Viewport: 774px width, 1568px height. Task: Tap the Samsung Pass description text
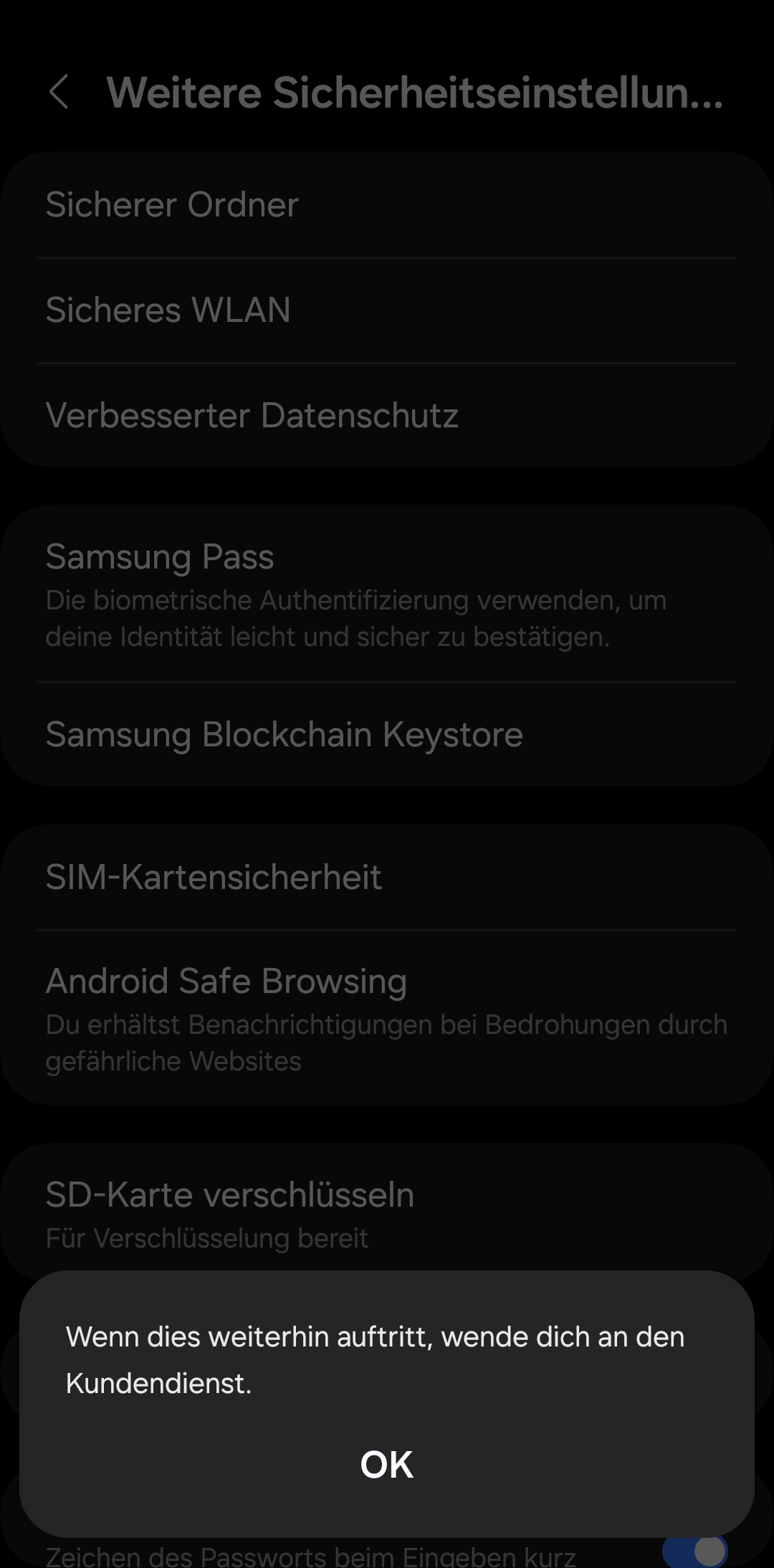tap(357, 617)
